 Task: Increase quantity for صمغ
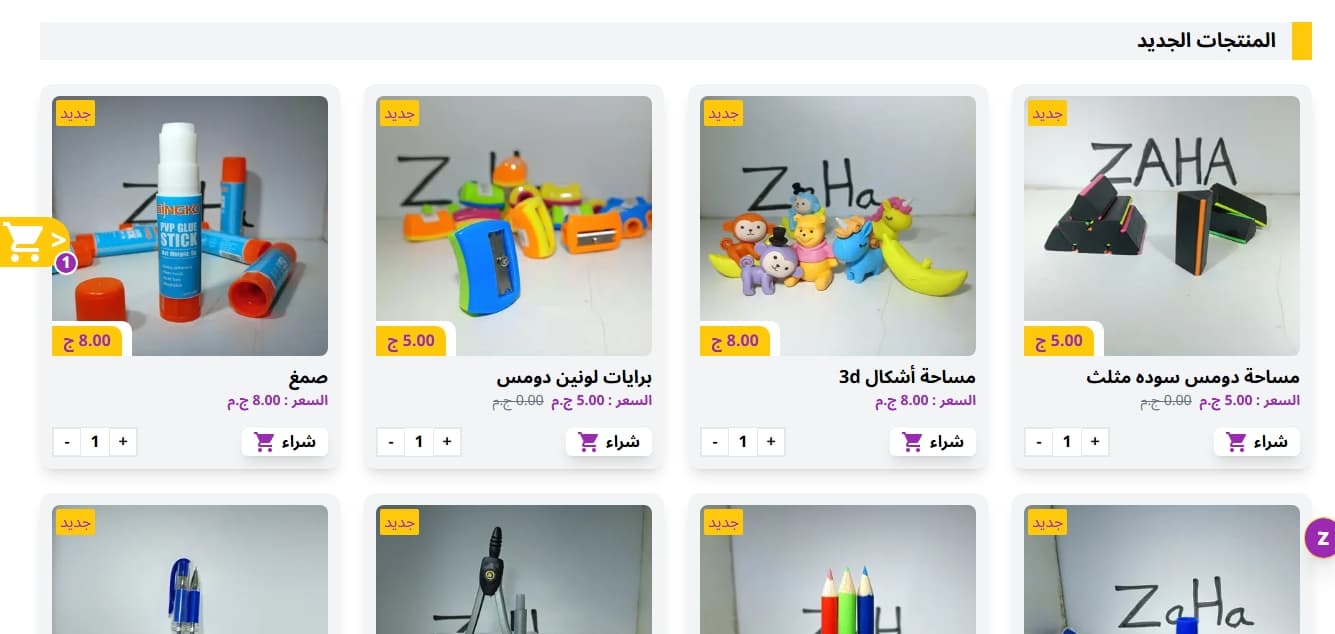(x=123, y=442)
